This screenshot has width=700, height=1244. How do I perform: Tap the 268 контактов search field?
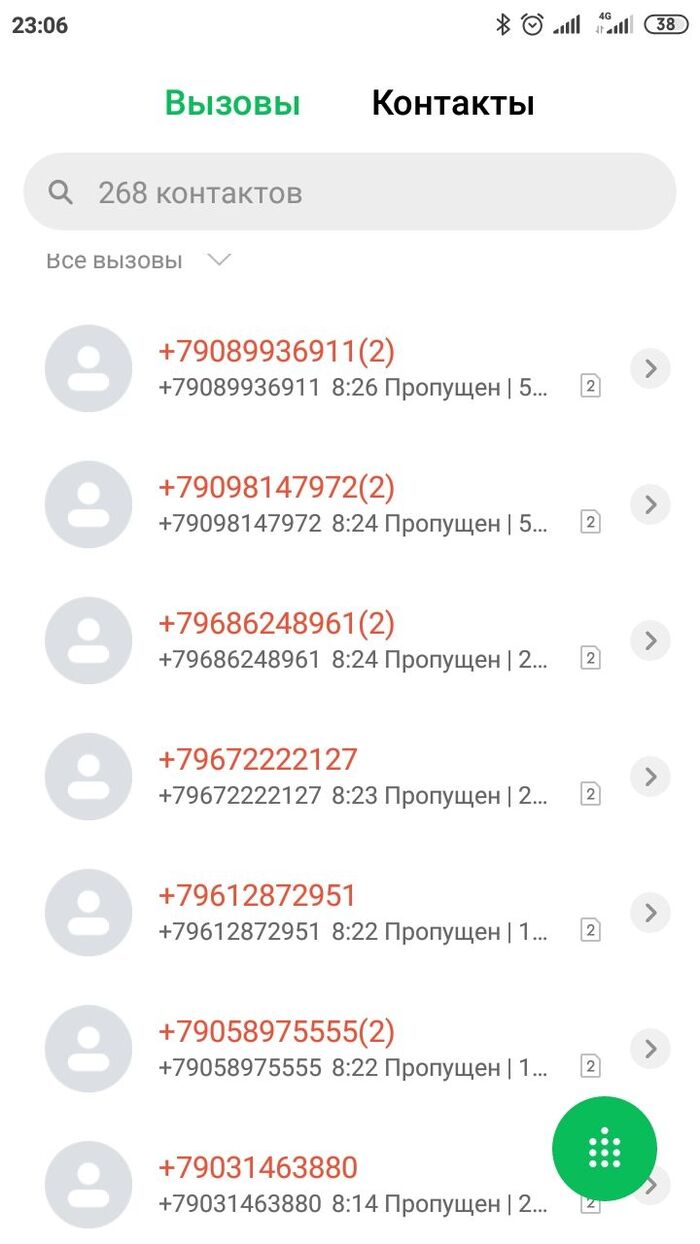[350, 192]
